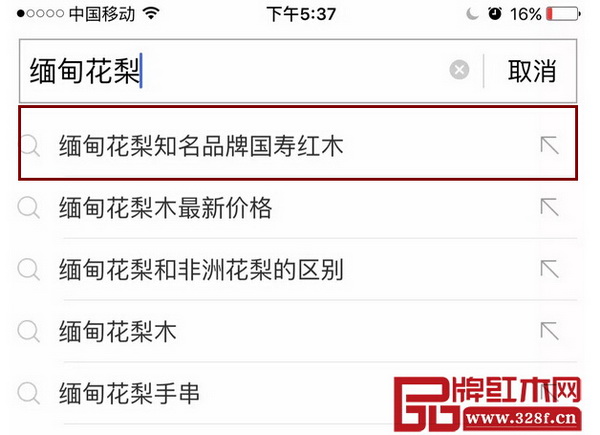The image size is (600, 435).
Task: Tap fill arrow next to 缅甸花梨木最新价格
Action: (x=549, y=208)
